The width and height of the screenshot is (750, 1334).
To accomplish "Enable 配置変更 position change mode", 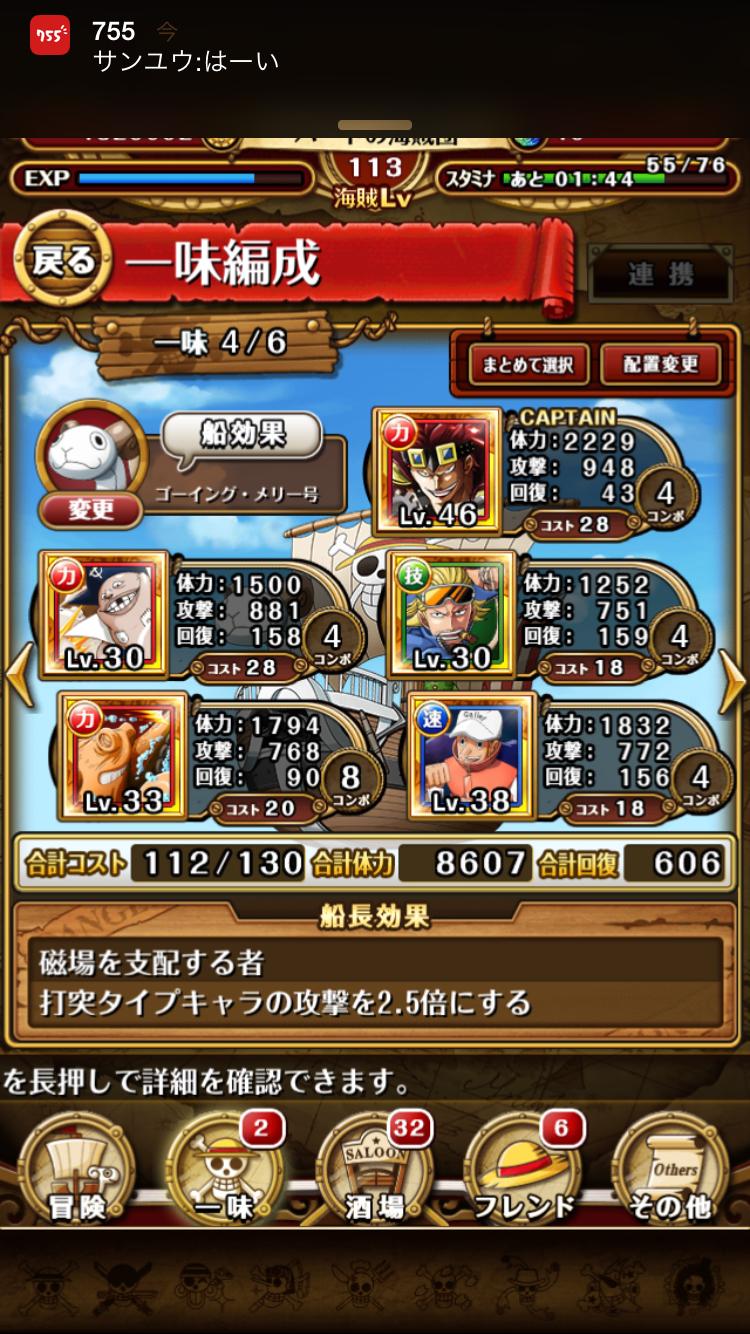I will [662, 365].
